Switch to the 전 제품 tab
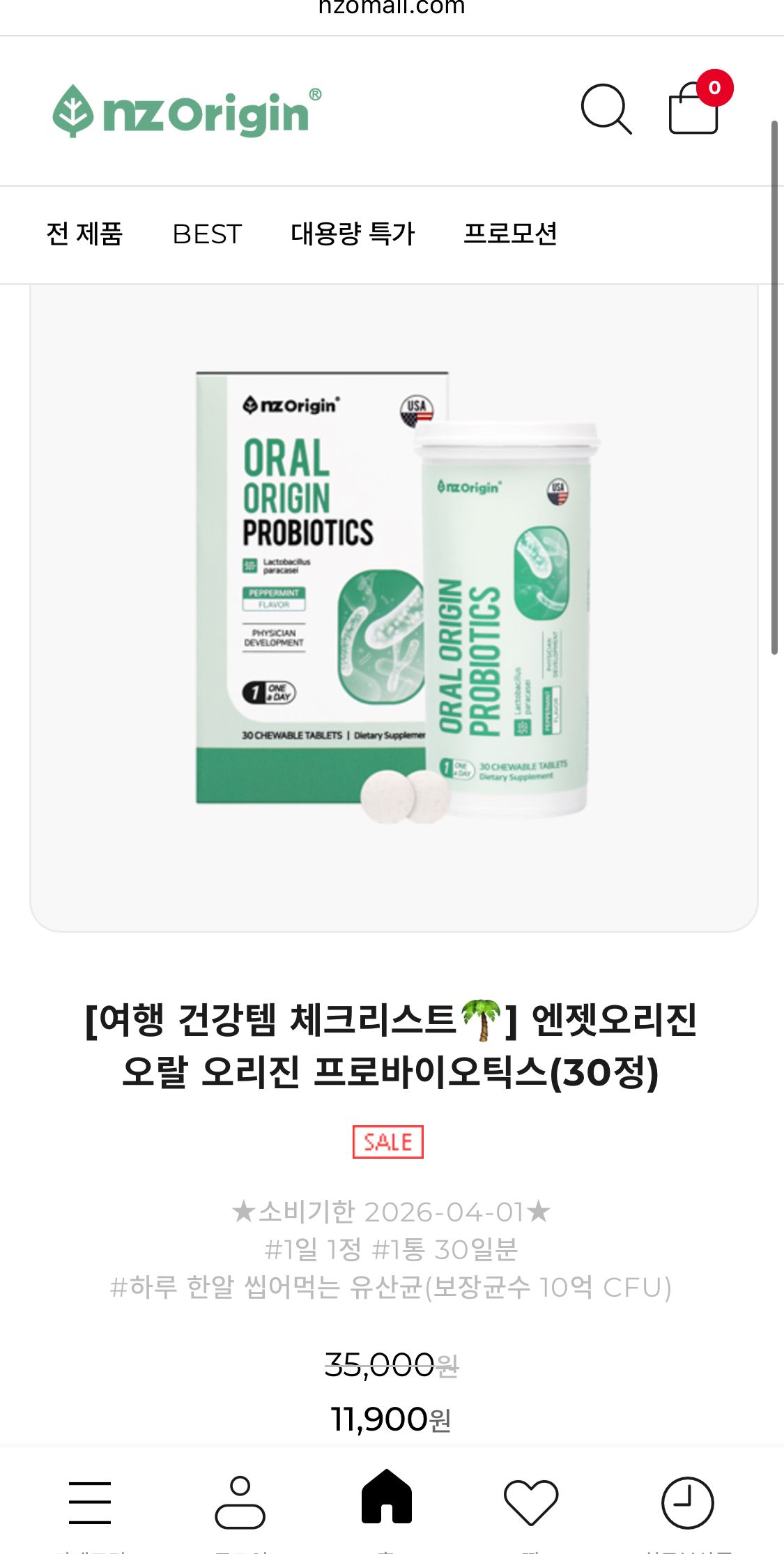 point(84,234)
